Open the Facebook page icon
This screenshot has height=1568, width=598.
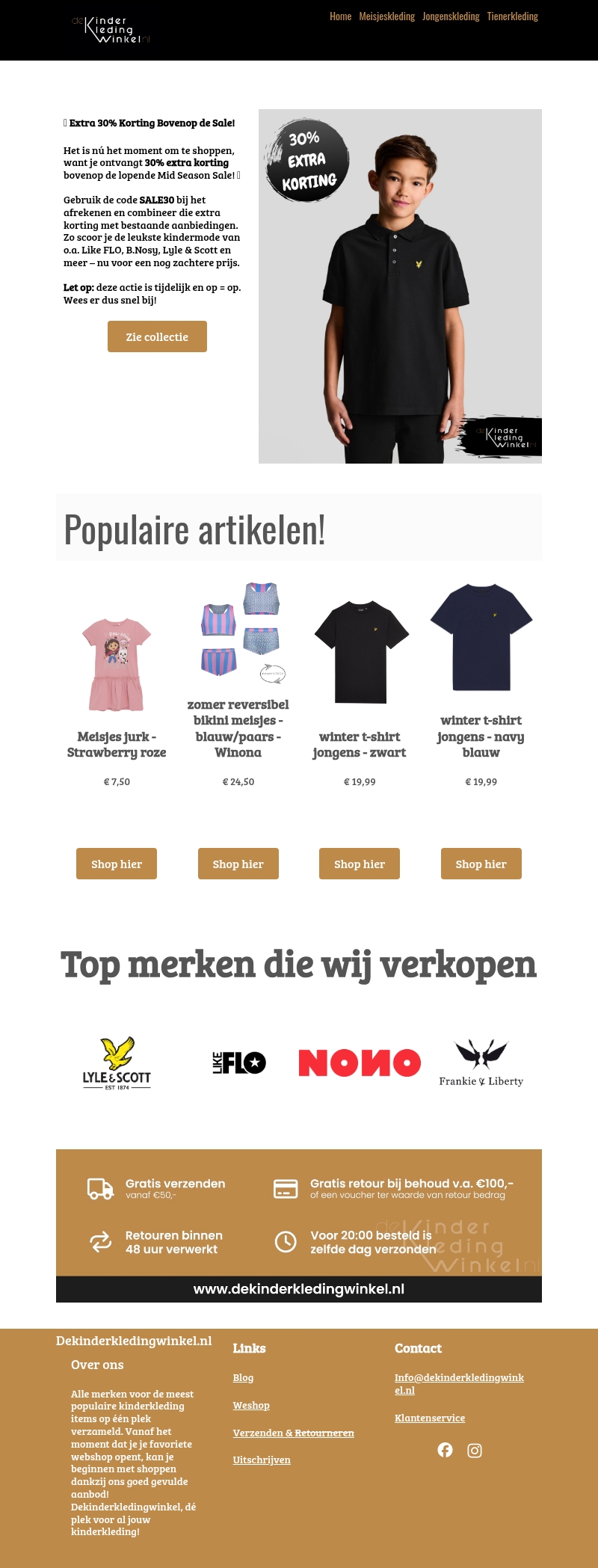tap(445, 1450)
